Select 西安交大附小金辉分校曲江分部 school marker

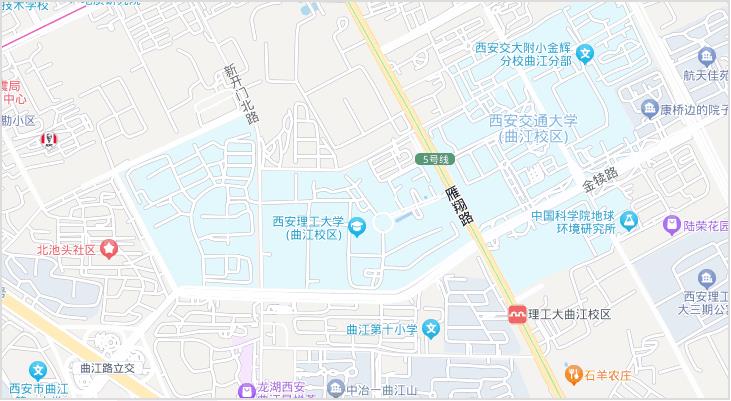tap(586, 54)
